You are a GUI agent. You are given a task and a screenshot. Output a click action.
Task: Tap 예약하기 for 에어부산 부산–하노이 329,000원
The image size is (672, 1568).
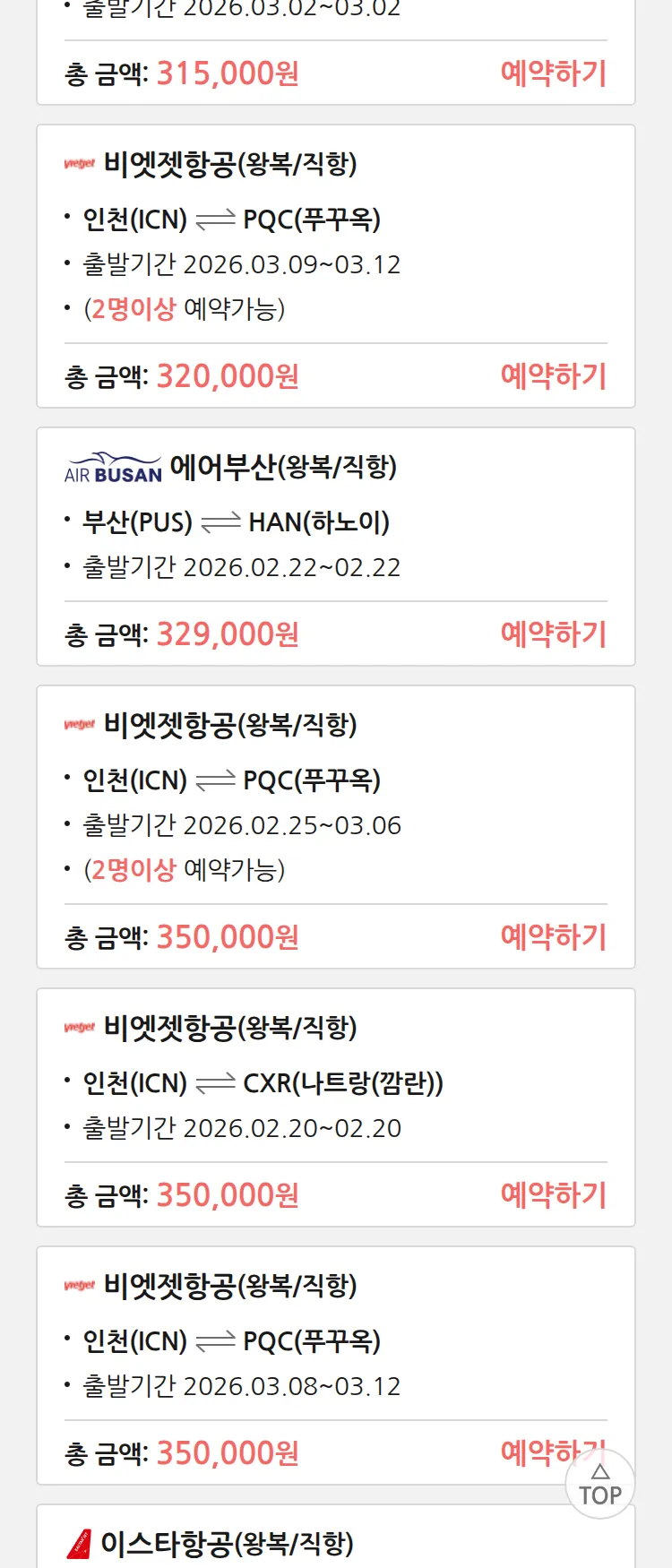click(553, 634)
